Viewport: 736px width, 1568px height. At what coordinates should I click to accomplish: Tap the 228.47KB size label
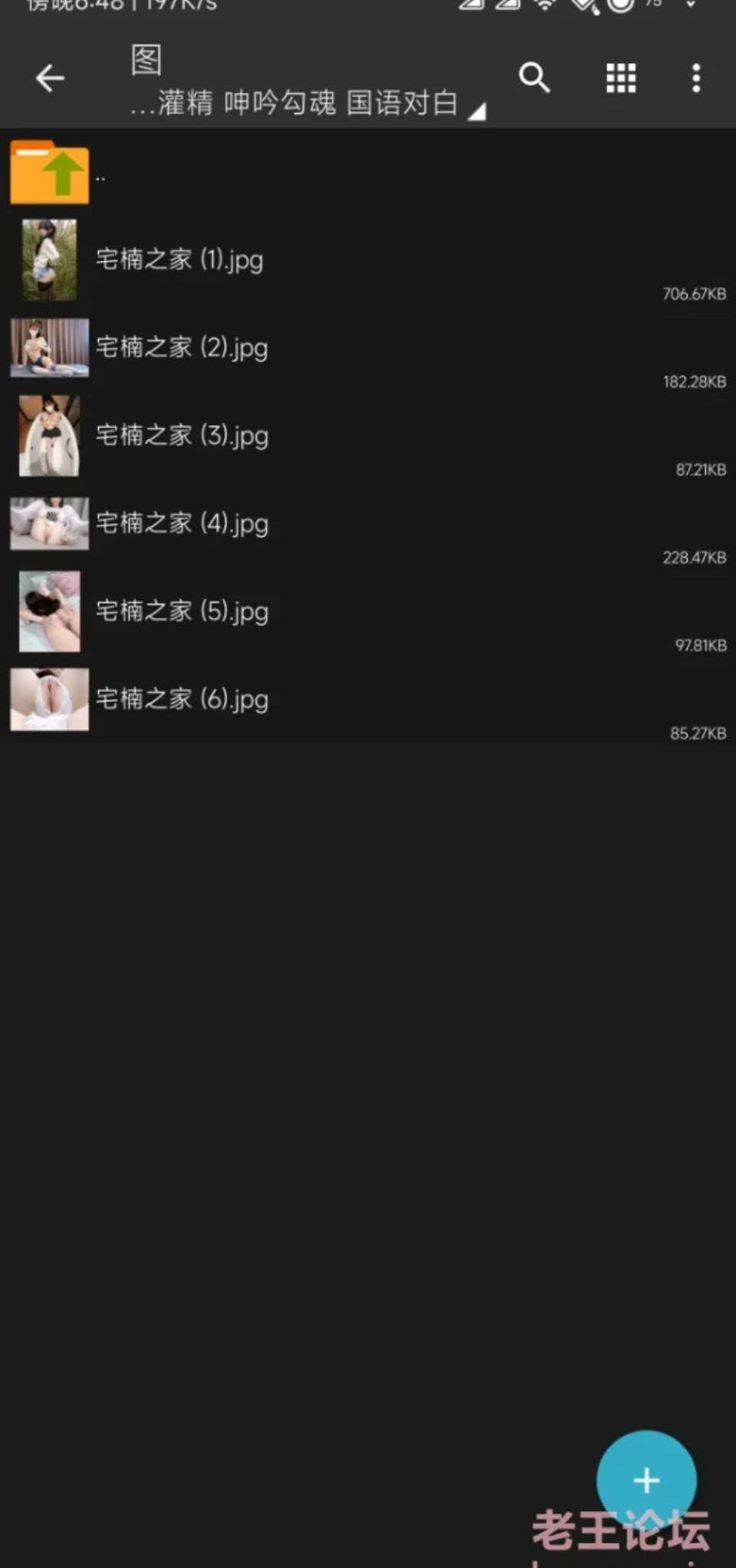coord(692,558)
